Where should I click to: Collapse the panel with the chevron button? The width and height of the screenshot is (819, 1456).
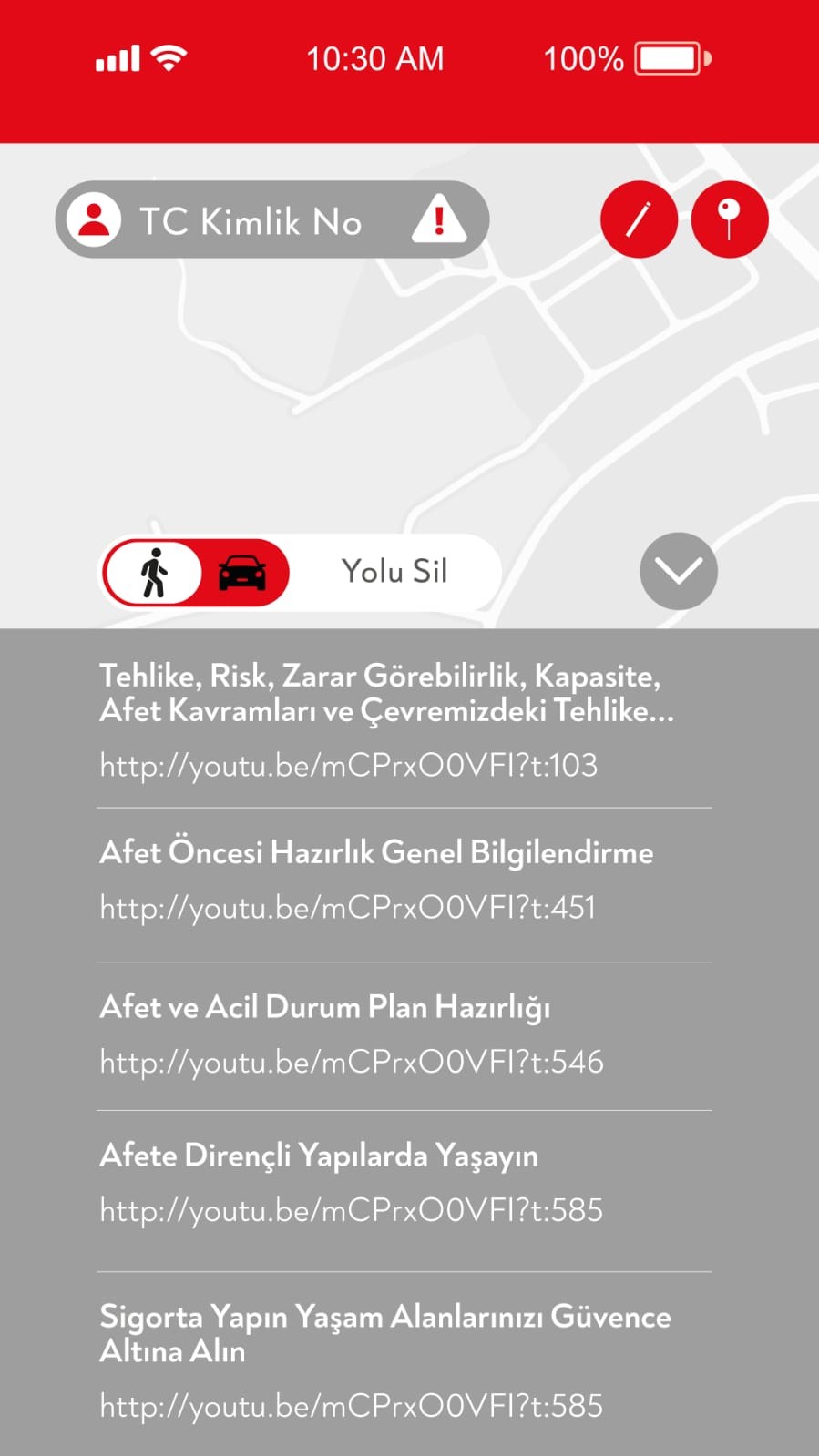(679, 571)
